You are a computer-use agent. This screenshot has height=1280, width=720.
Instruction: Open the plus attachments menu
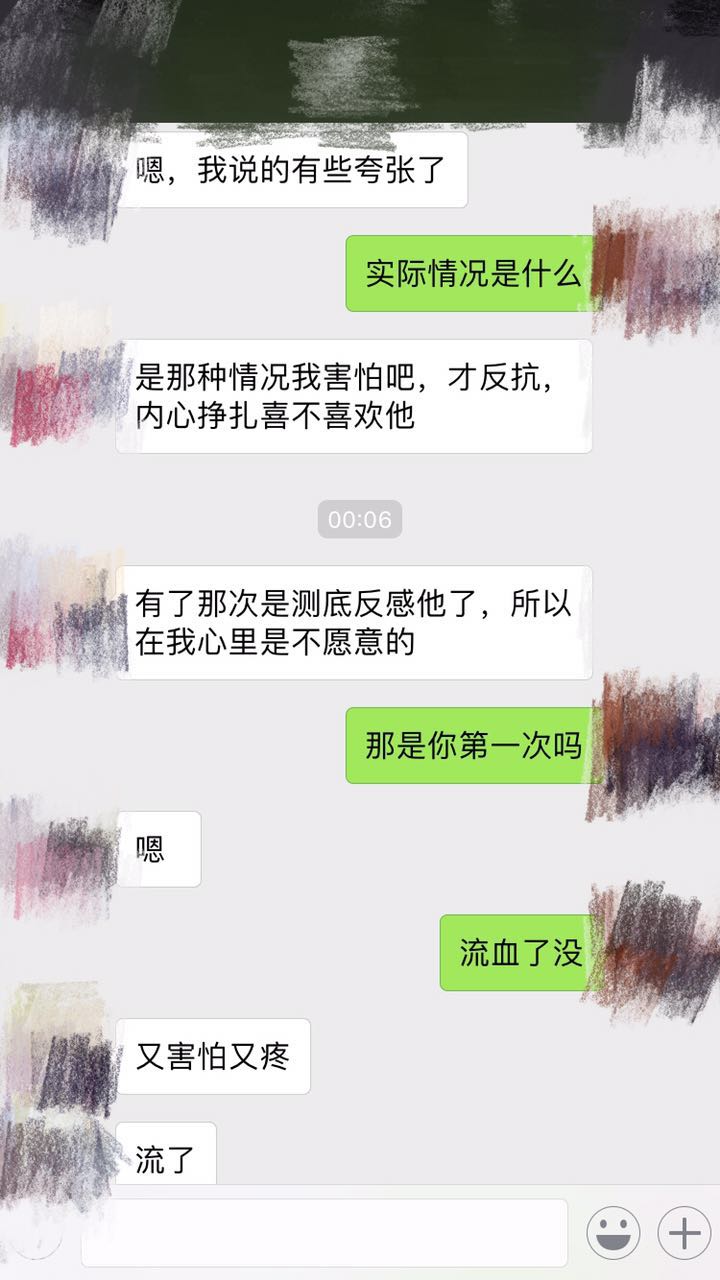coord(684,1233)
